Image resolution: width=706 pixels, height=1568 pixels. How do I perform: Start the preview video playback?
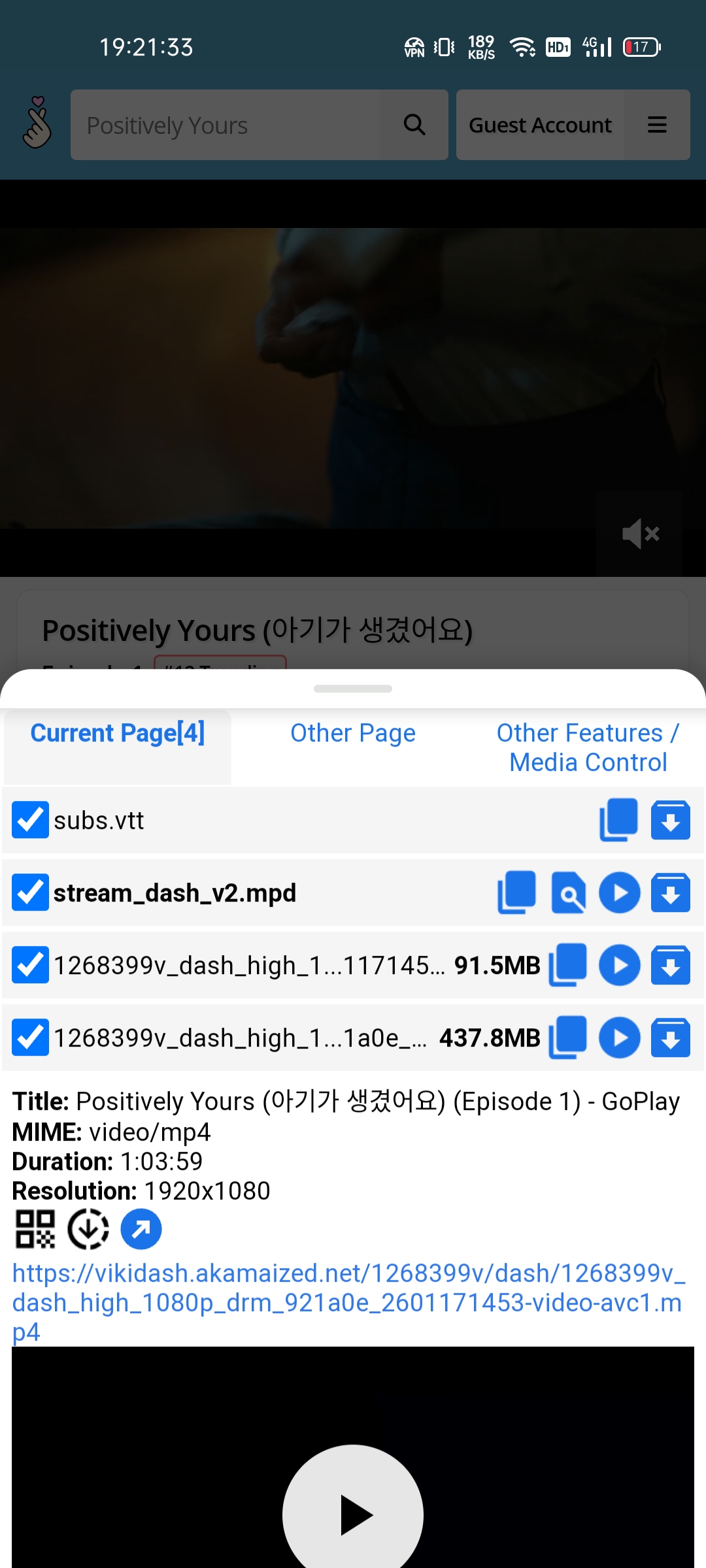(x=353, y=1514)
